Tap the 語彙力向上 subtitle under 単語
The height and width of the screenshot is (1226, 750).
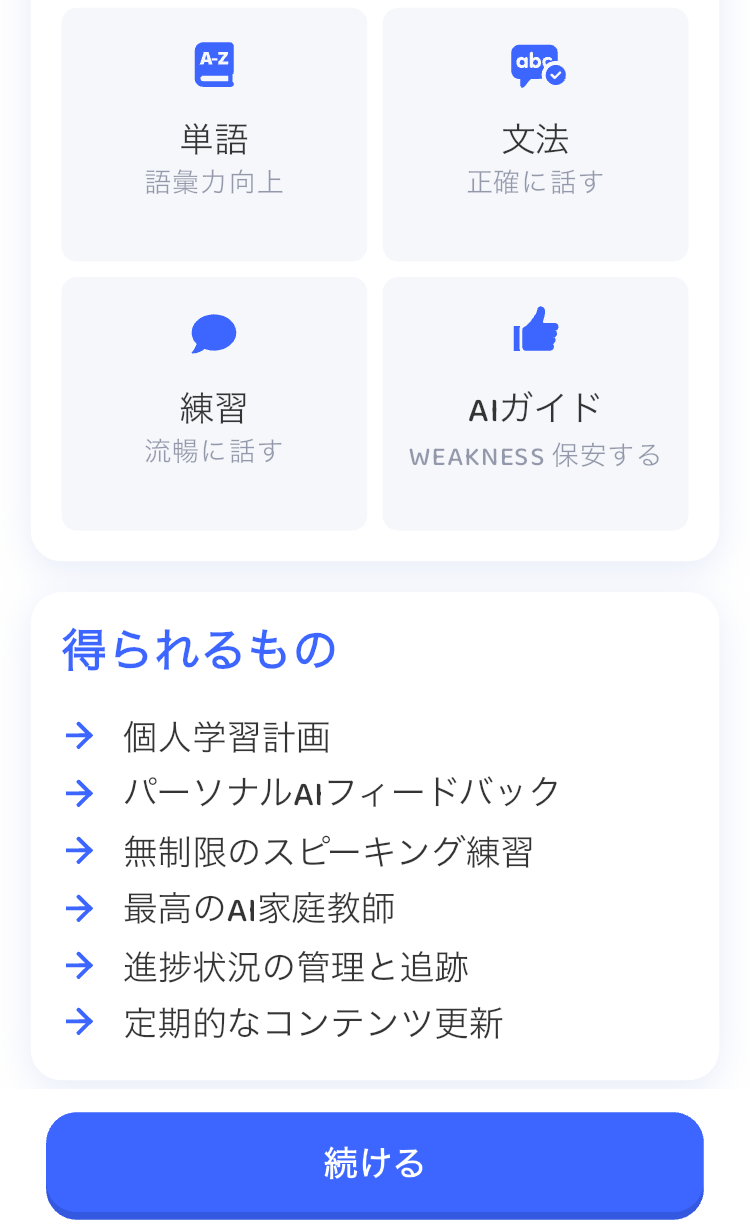(x=214, y=181)
